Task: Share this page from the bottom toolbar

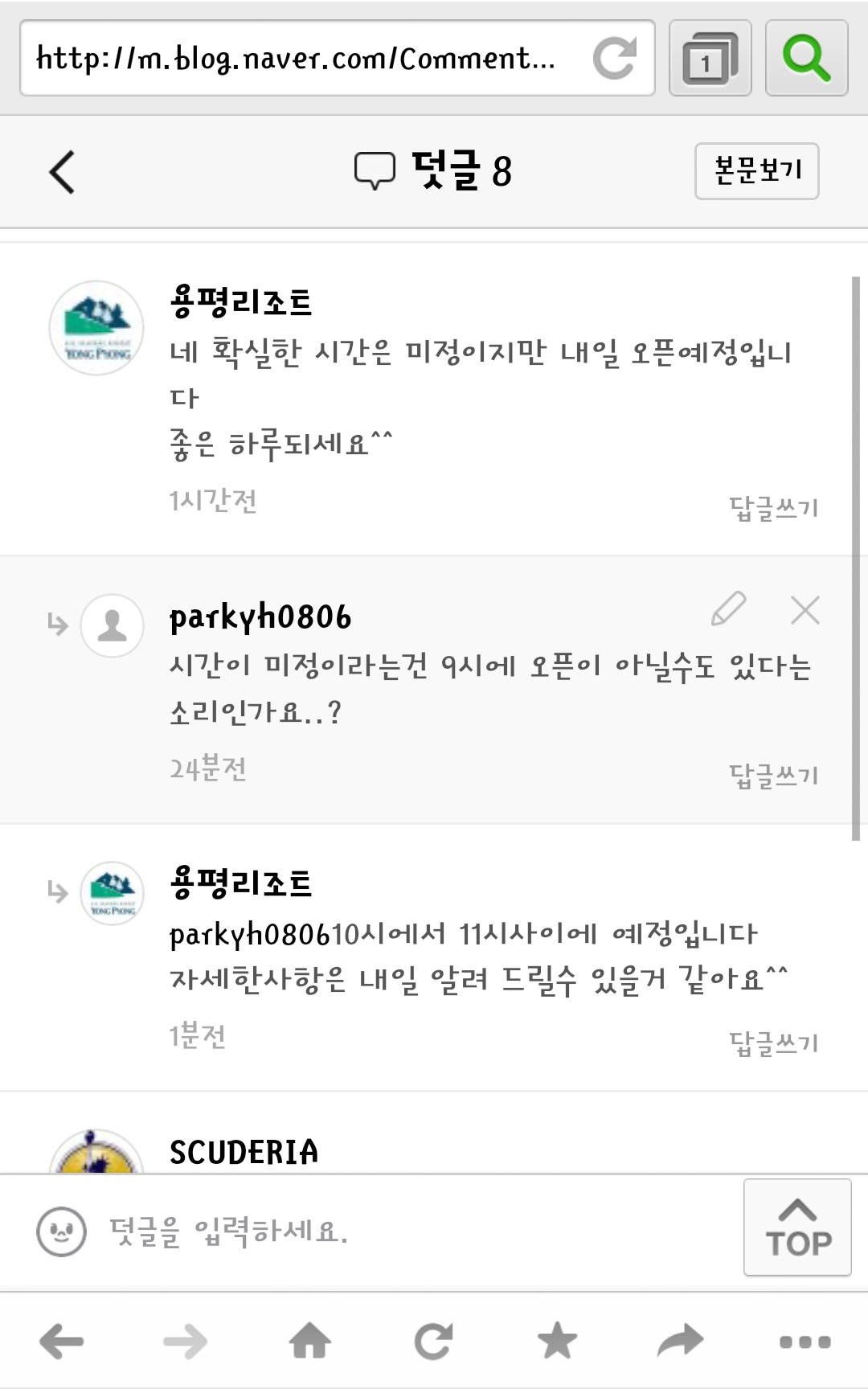Action: point(680,1341)
